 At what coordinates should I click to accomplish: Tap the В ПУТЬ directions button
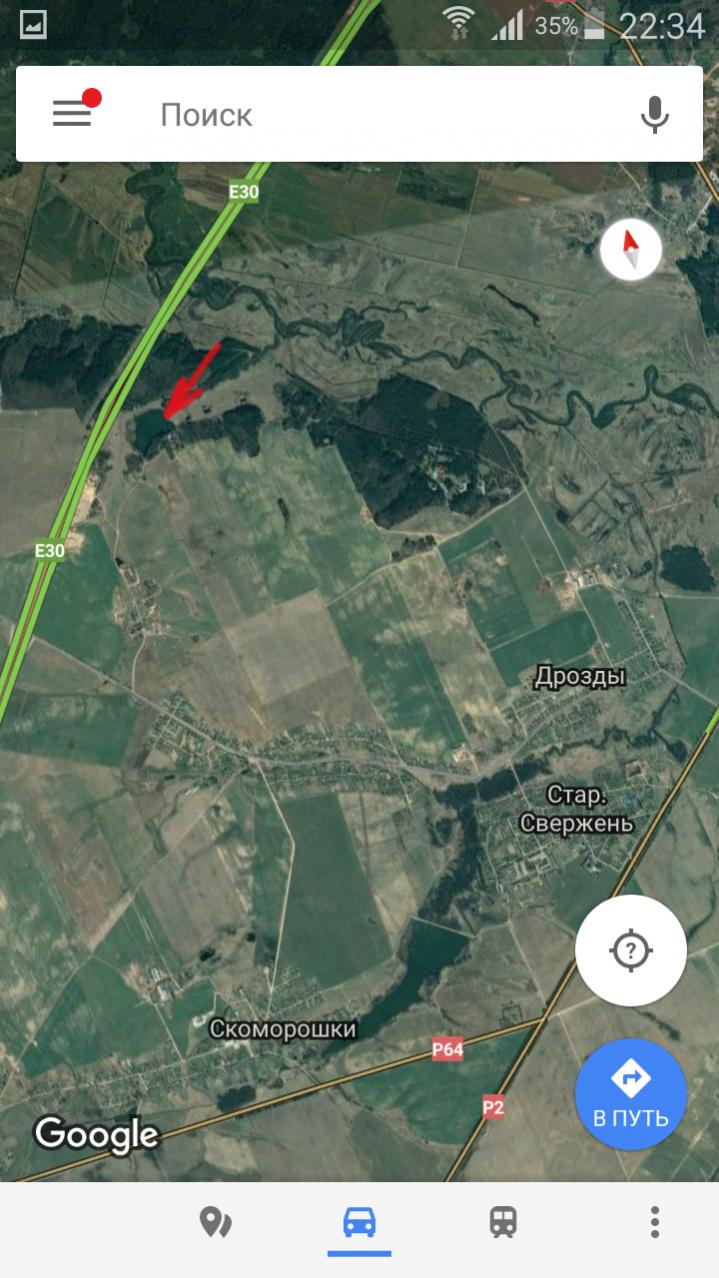pos(630,1095)
